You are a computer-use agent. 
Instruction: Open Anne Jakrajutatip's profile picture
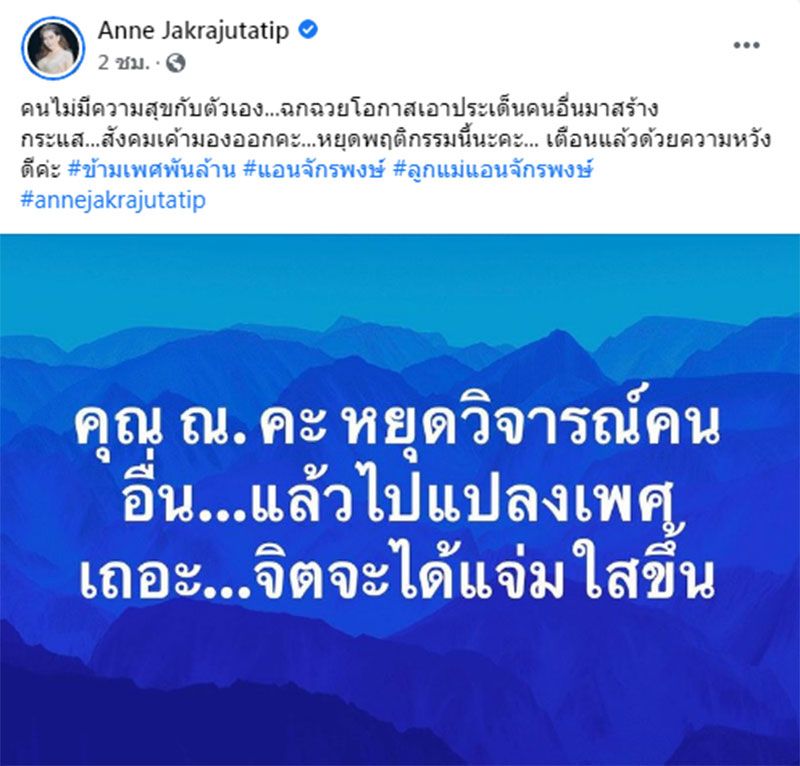coord(51,46)
